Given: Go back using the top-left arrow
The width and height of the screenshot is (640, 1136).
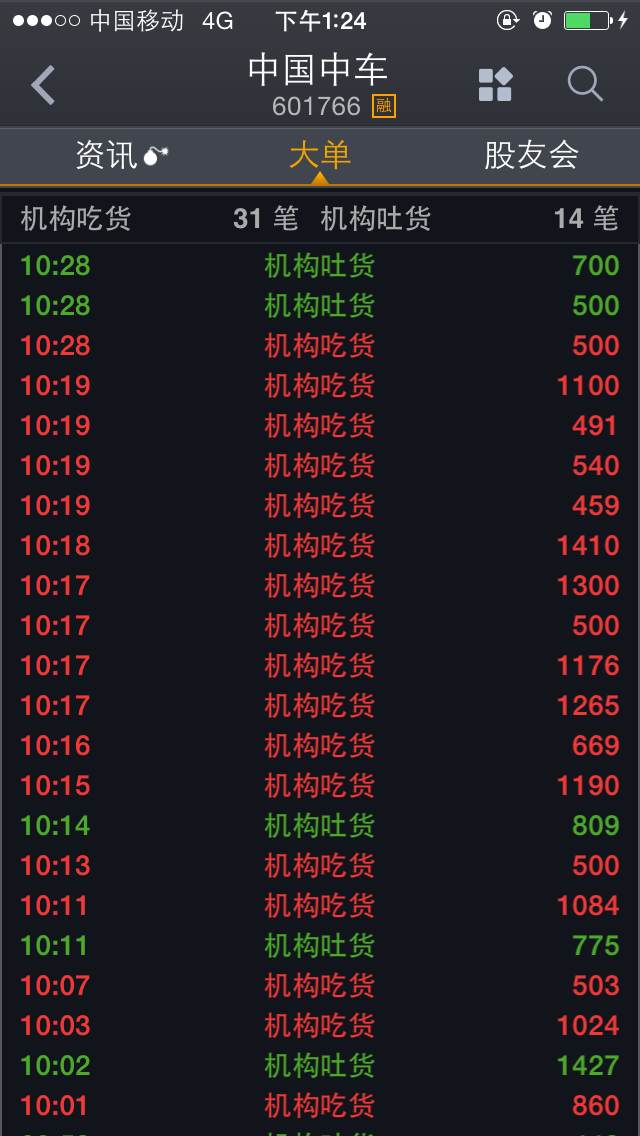Looking at the screenshot, I should click(43, 85).
